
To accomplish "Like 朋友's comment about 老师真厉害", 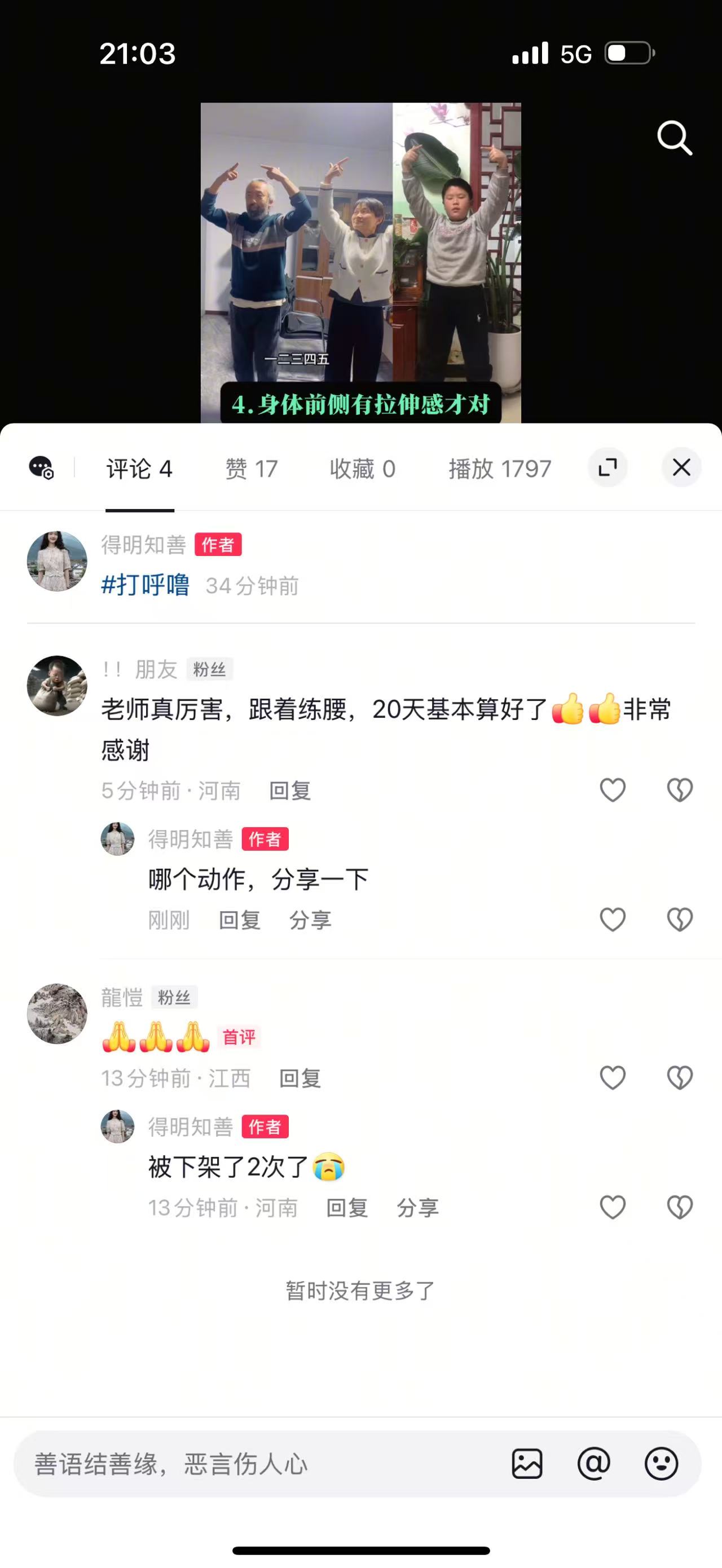I will pos(613,790).
